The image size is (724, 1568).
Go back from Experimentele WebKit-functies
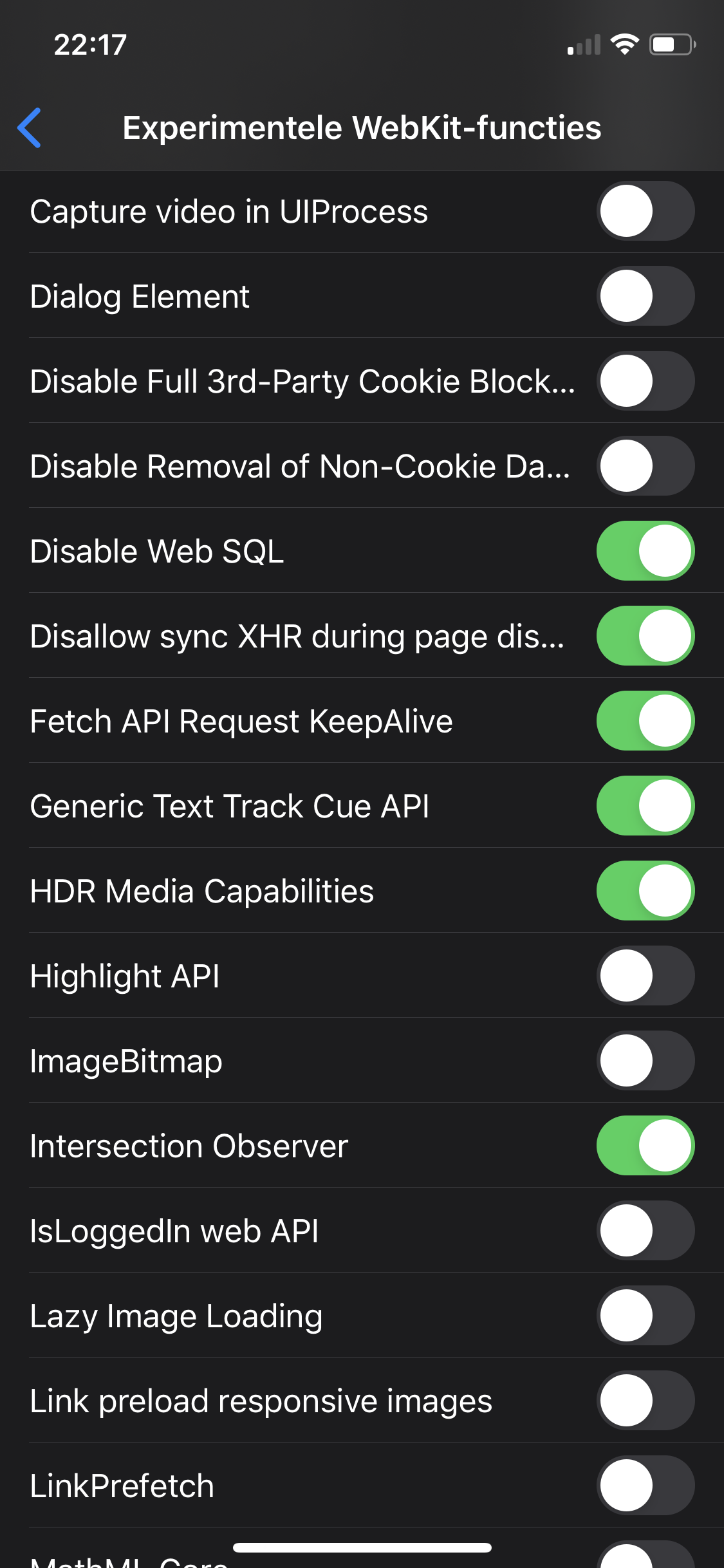coord(30,127)
